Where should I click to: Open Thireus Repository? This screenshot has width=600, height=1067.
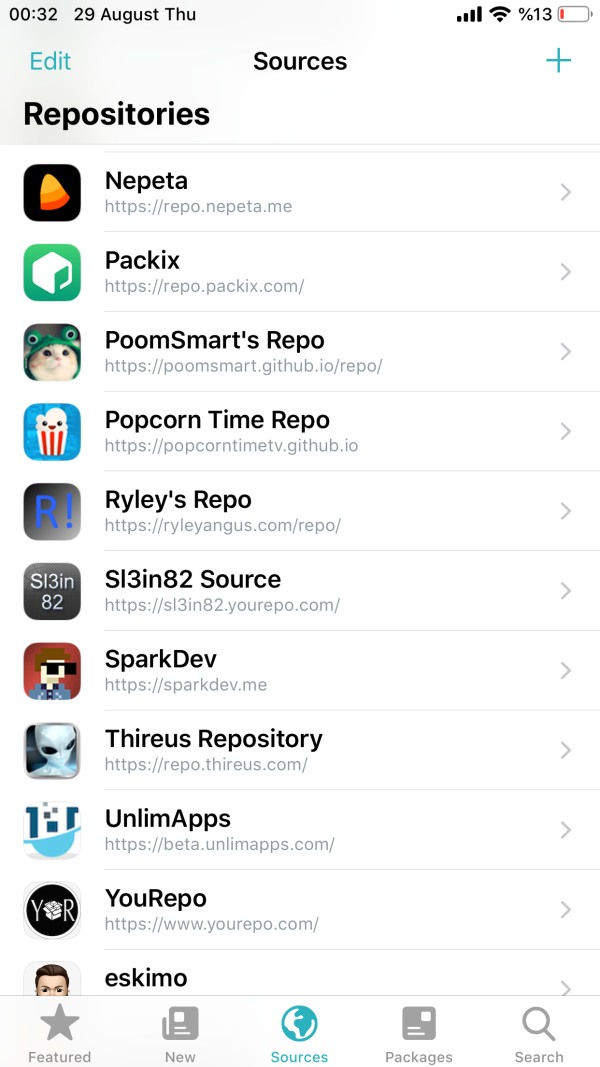[300, 750]
